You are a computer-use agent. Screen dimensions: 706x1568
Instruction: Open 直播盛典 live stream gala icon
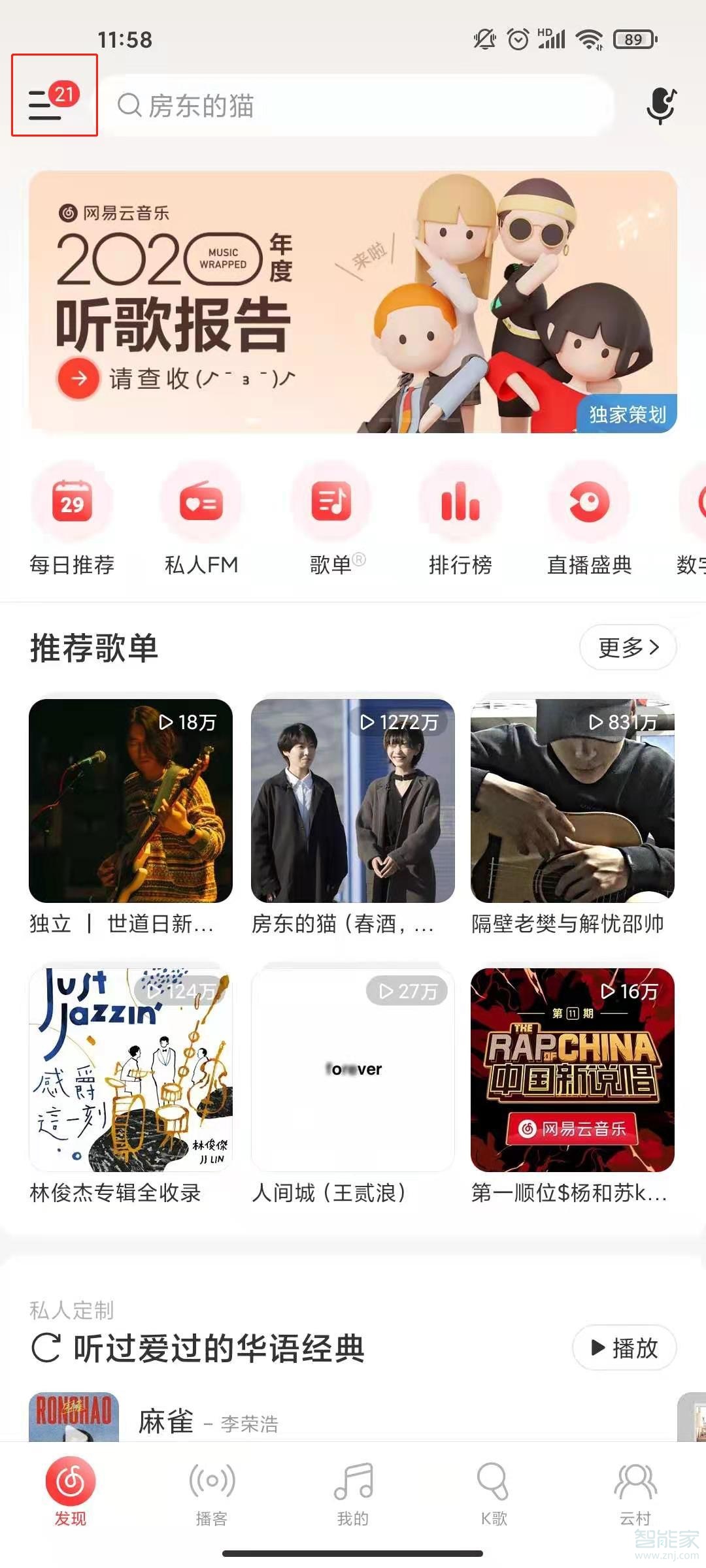click(x=588, y=503)
